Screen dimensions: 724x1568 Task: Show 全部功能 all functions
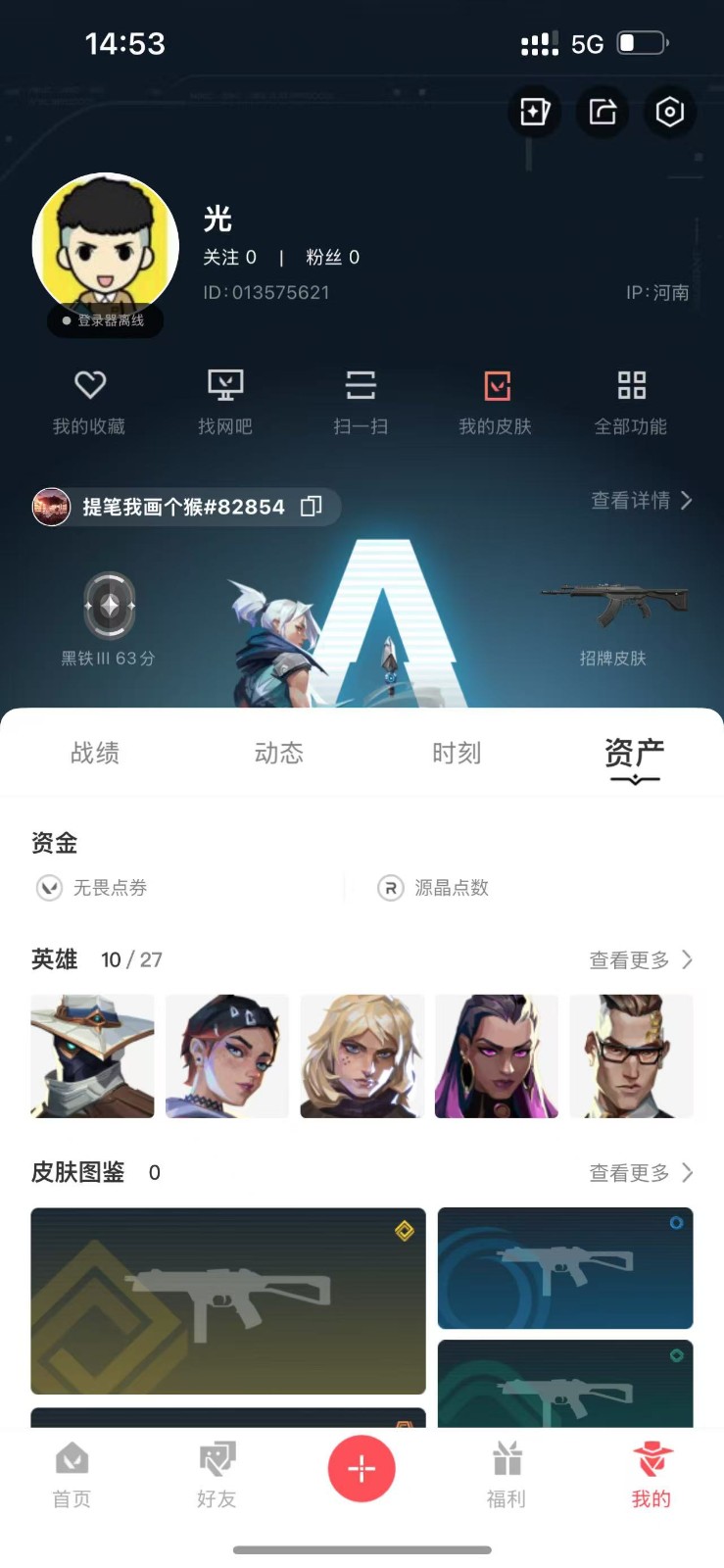click(x=631, y=402)
